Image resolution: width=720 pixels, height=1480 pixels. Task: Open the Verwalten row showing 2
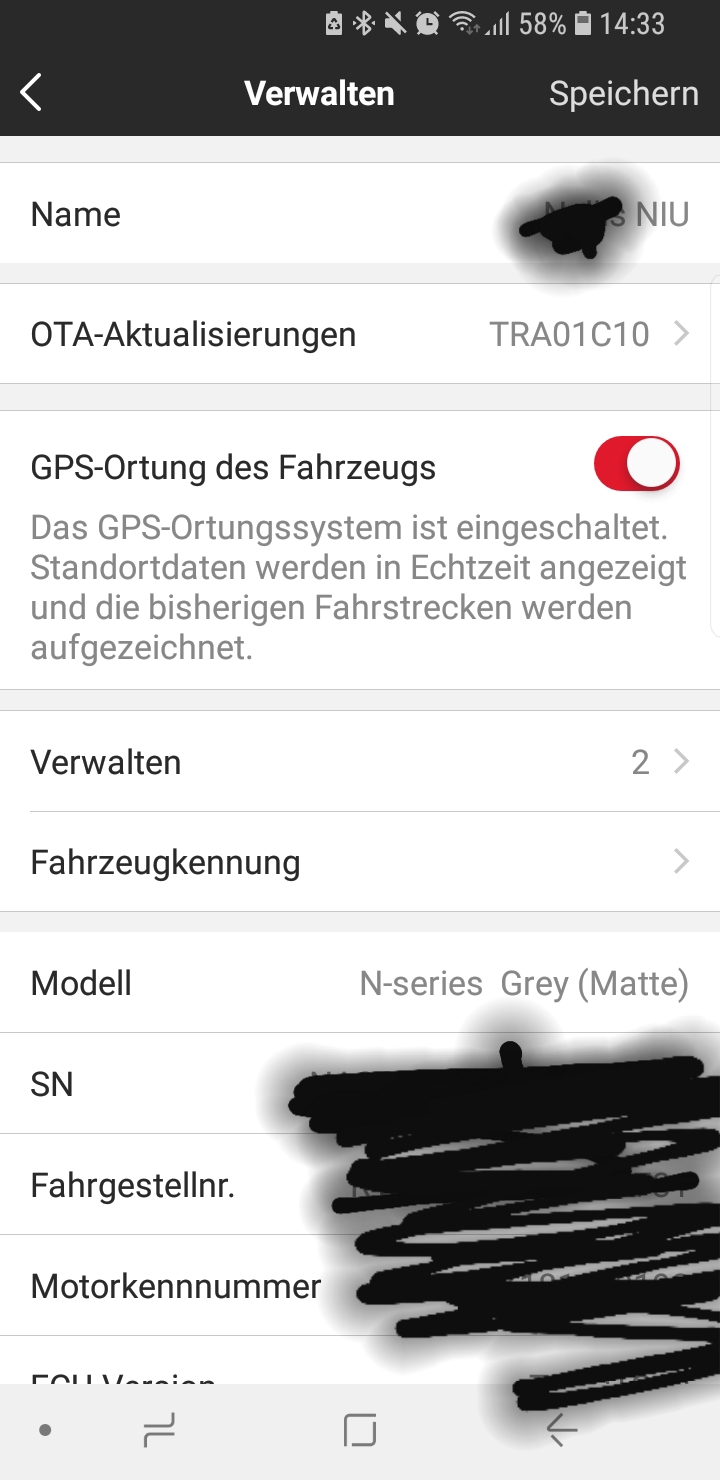click(x=360, y=763)
